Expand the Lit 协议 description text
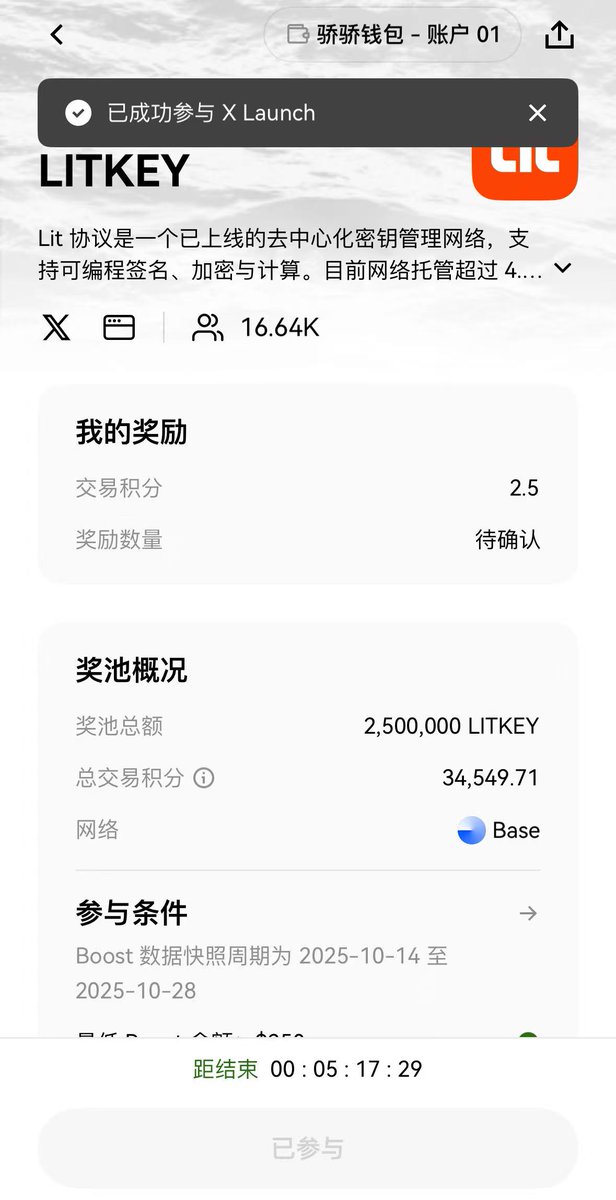 click(x=562, y=268)
